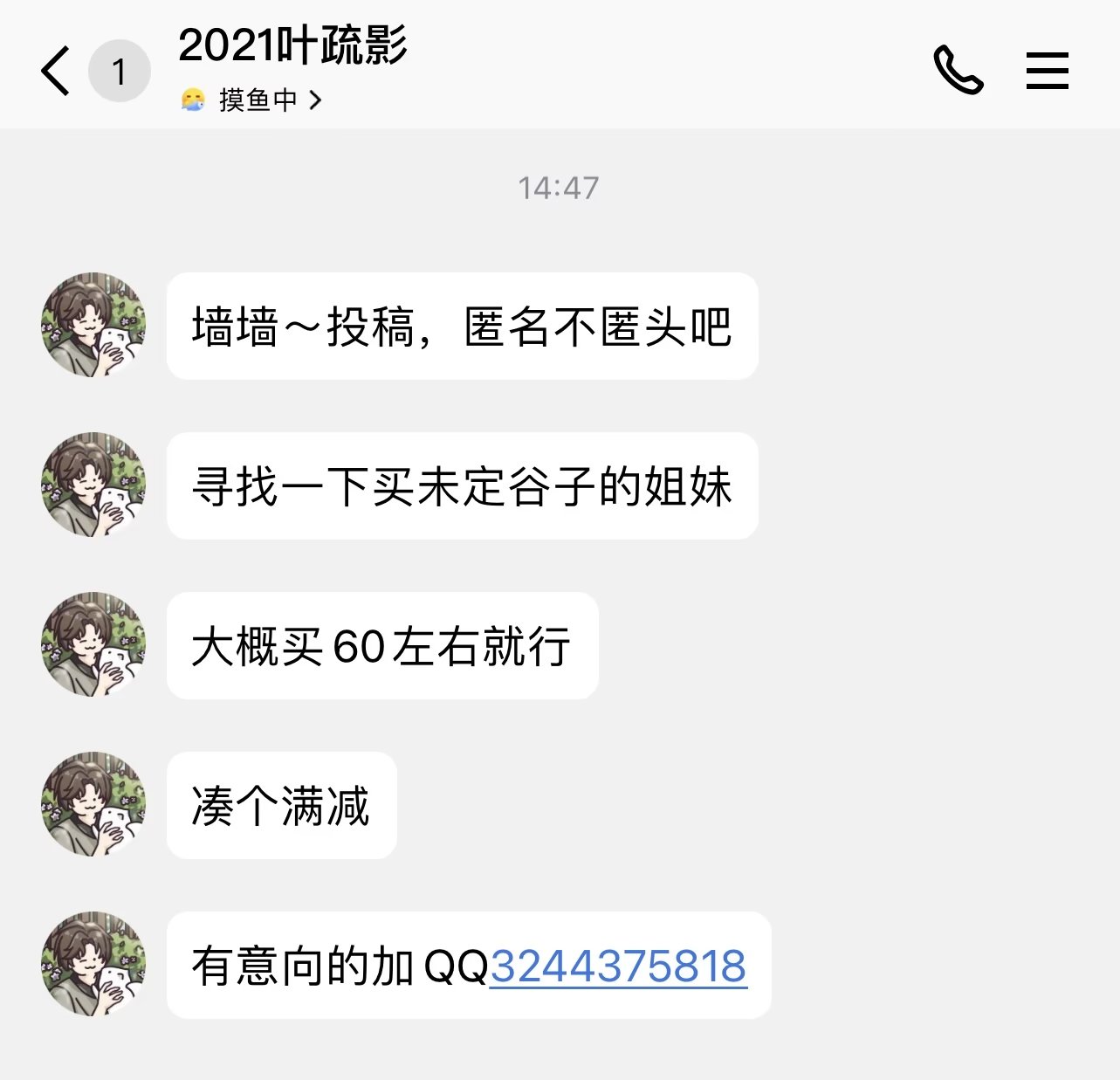Go back to the chat list
This screenshot has height=1080, width=1120.
pos(56,71)
